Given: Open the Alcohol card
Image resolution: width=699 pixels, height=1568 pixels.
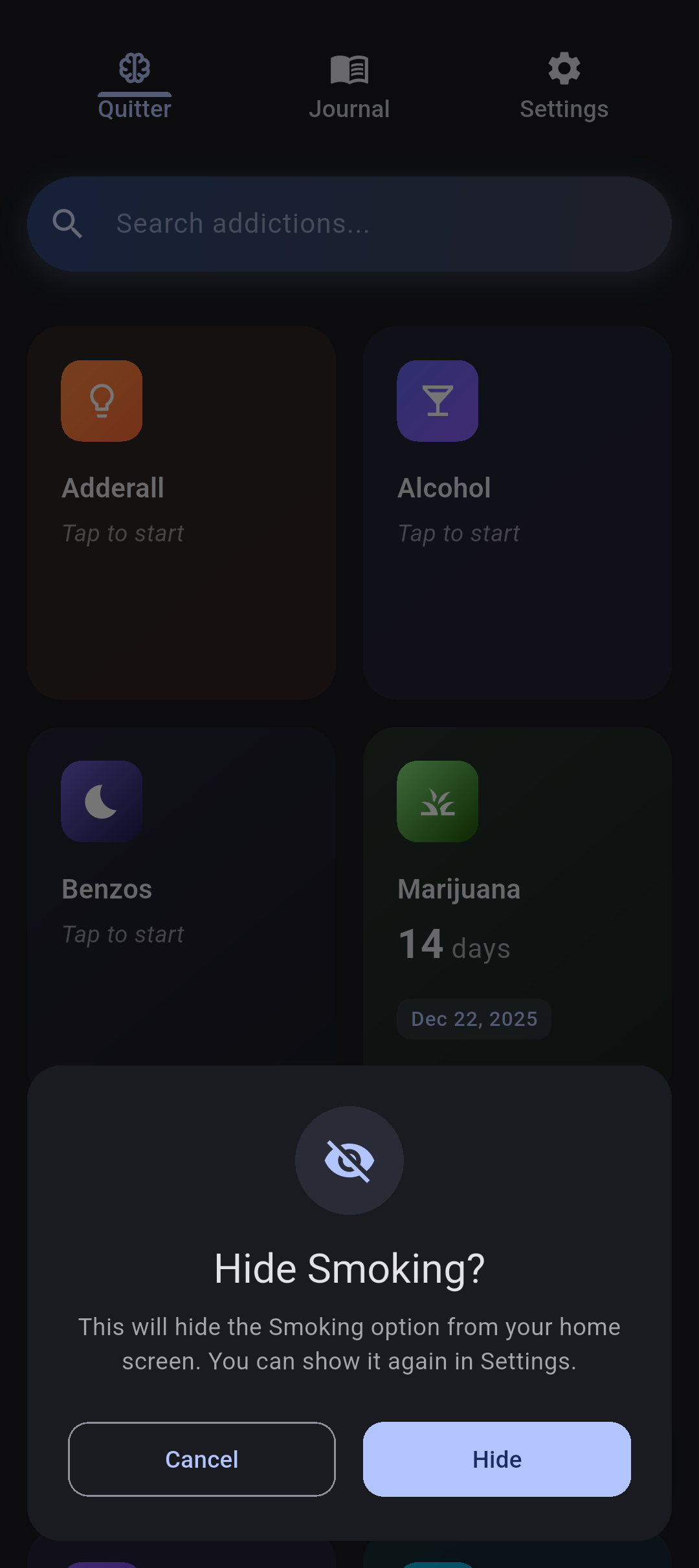Looking at the screenshot, I should pyautogui.click(x=517, y=512).
